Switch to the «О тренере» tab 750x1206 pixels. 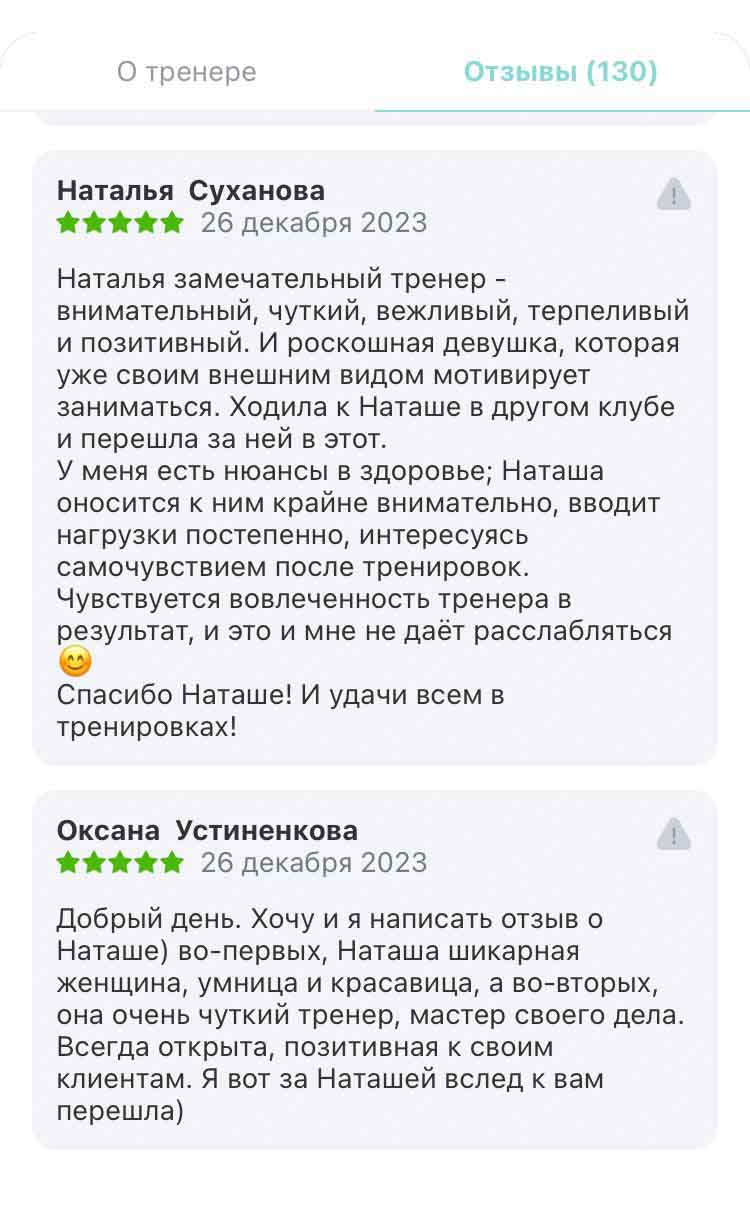tap(187, 72)
